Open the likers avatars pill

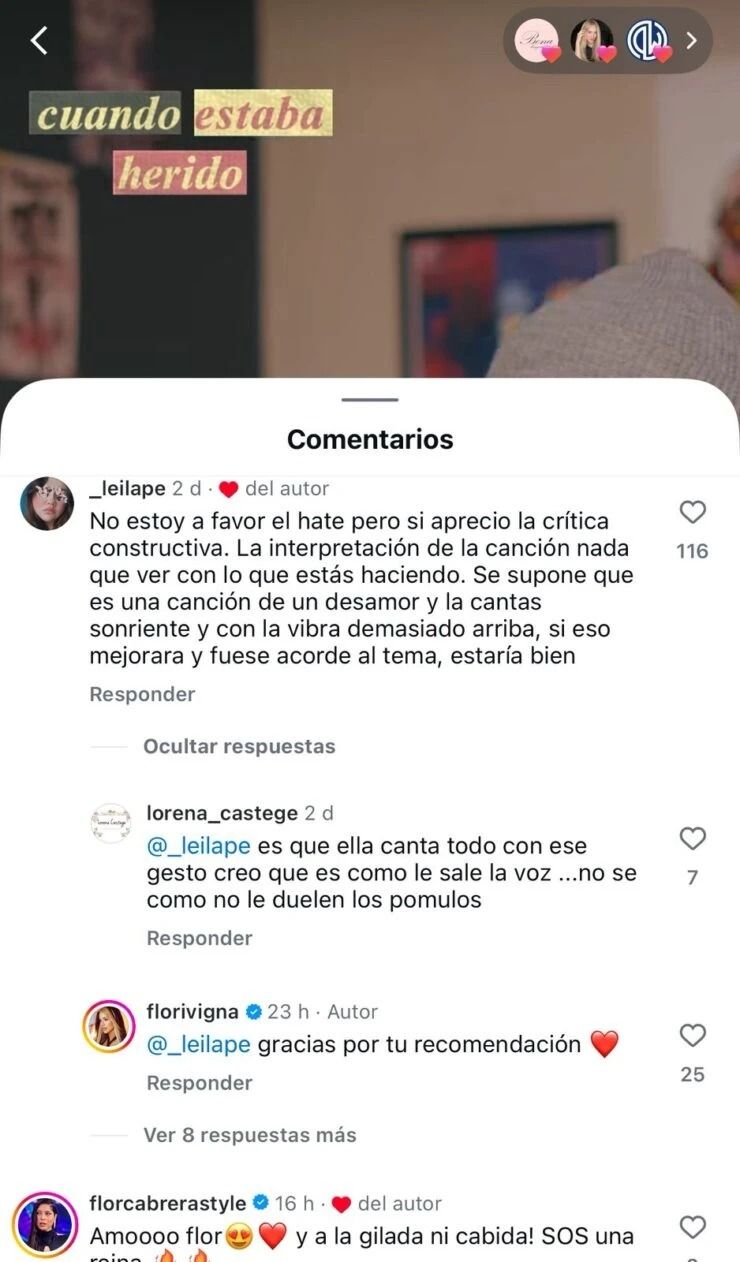607,41
